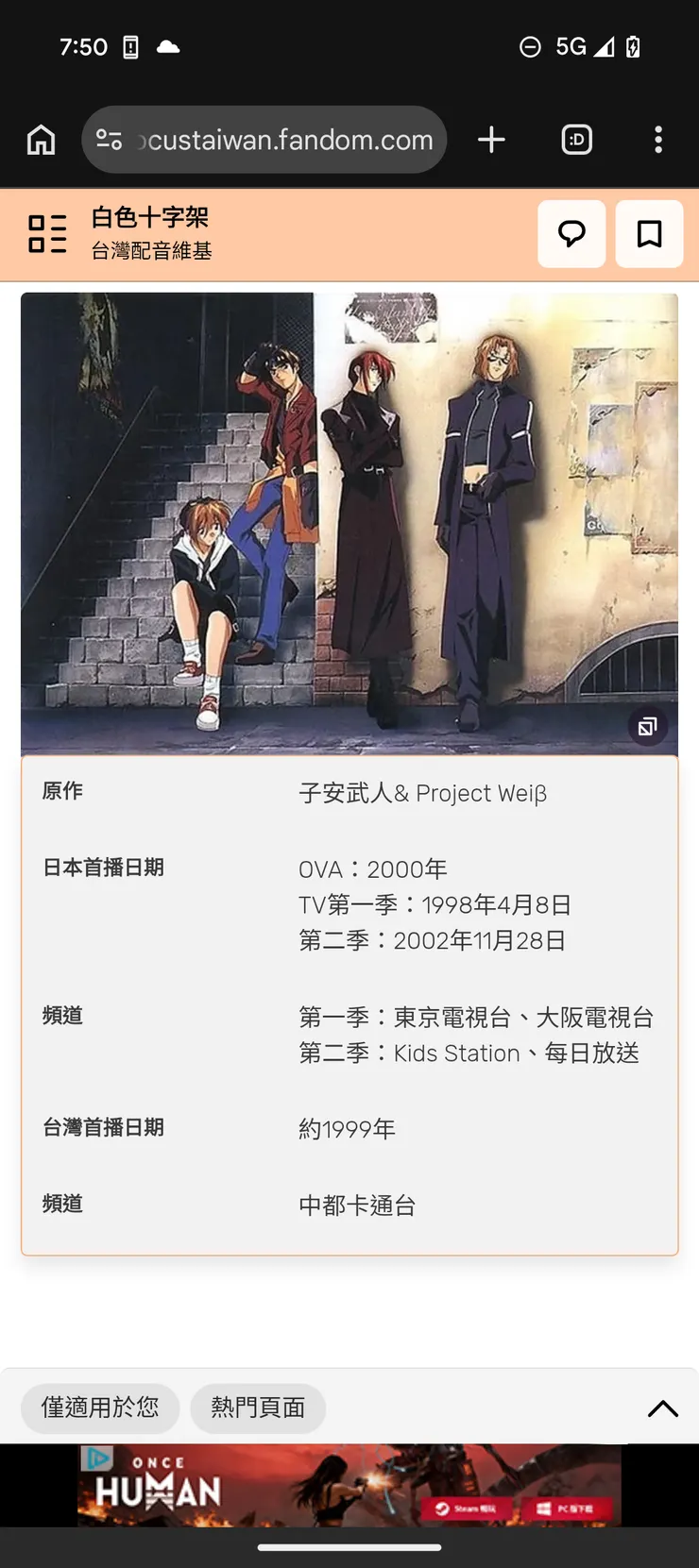
Task: Open Chrome's three-dot overflow menu
Action: [657, 139]
